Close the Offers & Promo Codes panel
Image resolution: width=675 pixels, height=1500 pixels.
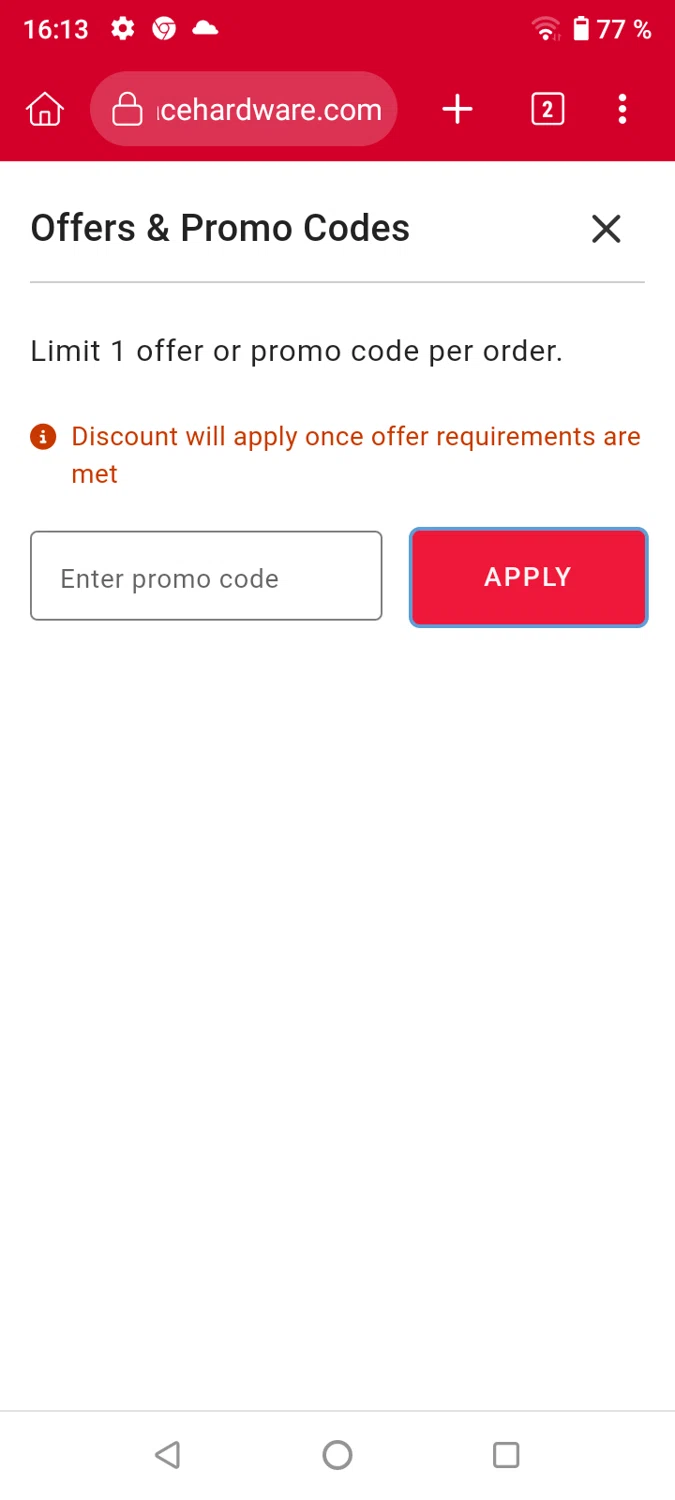tap(606, 229)
